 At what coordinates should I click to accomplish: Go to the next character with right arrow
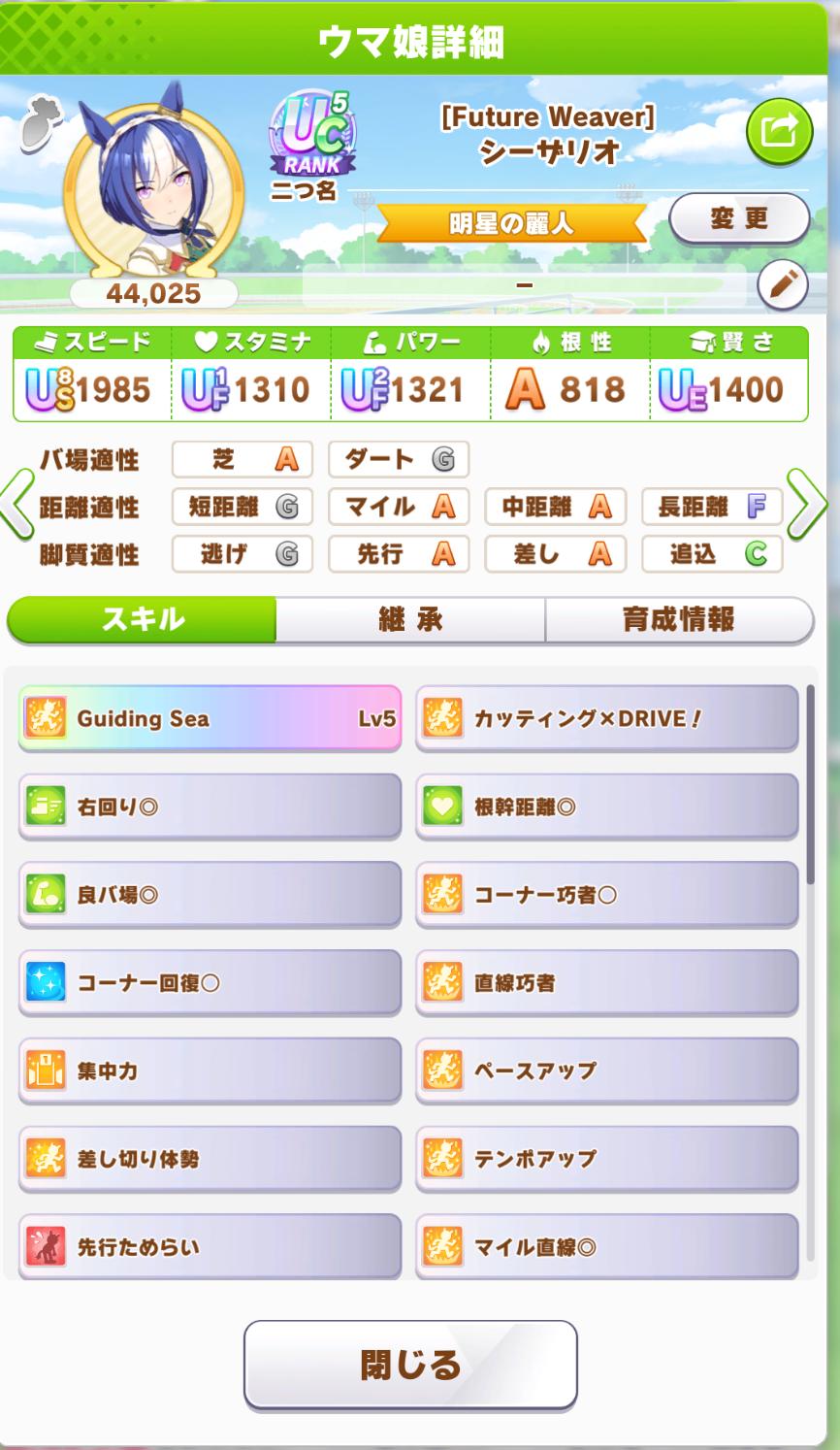807,505
